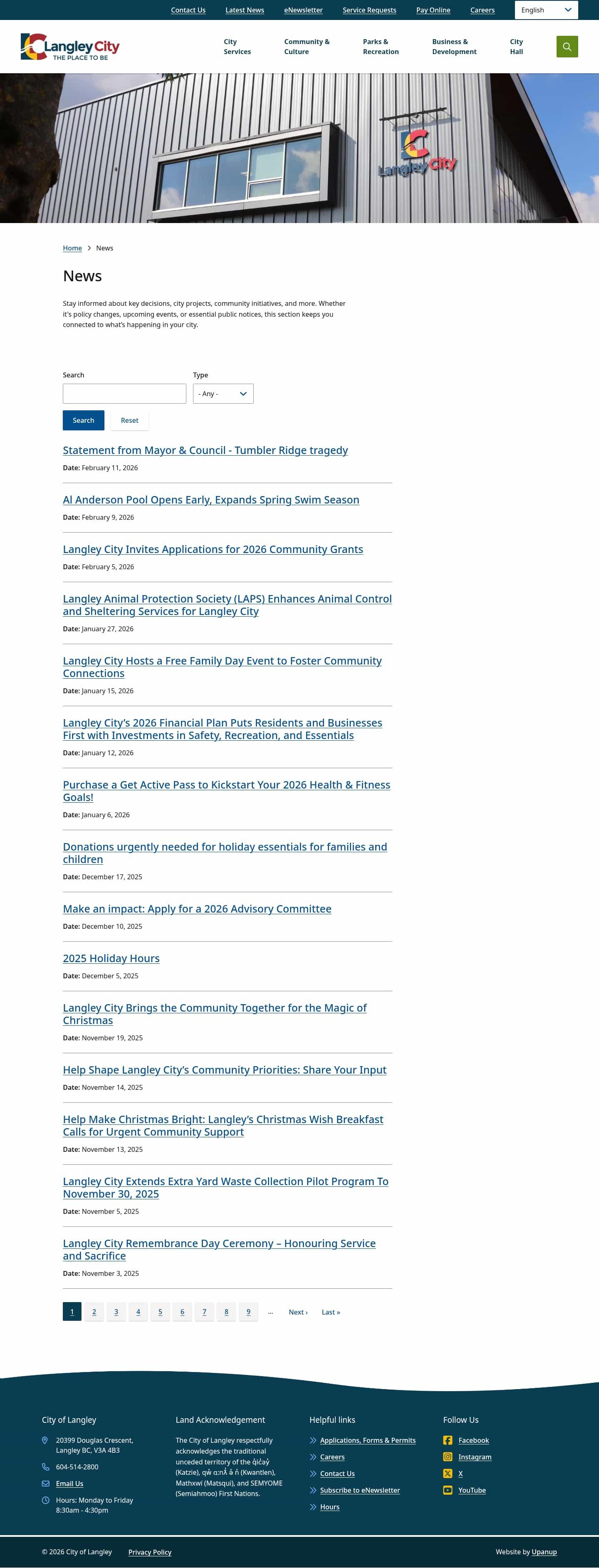Expand the English language dropdown

[x=546, y=10]
